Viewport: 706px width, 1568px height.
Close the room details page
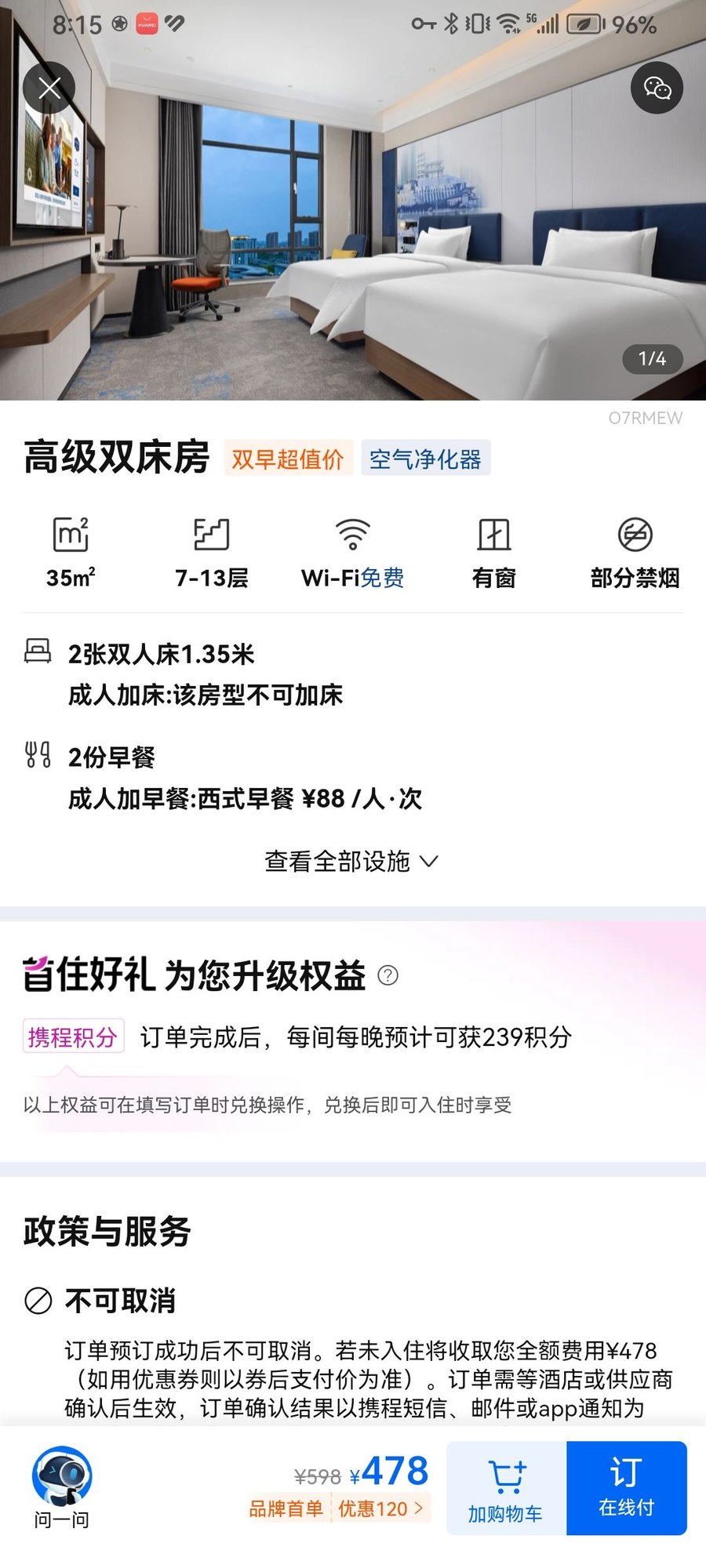(49, 88)
